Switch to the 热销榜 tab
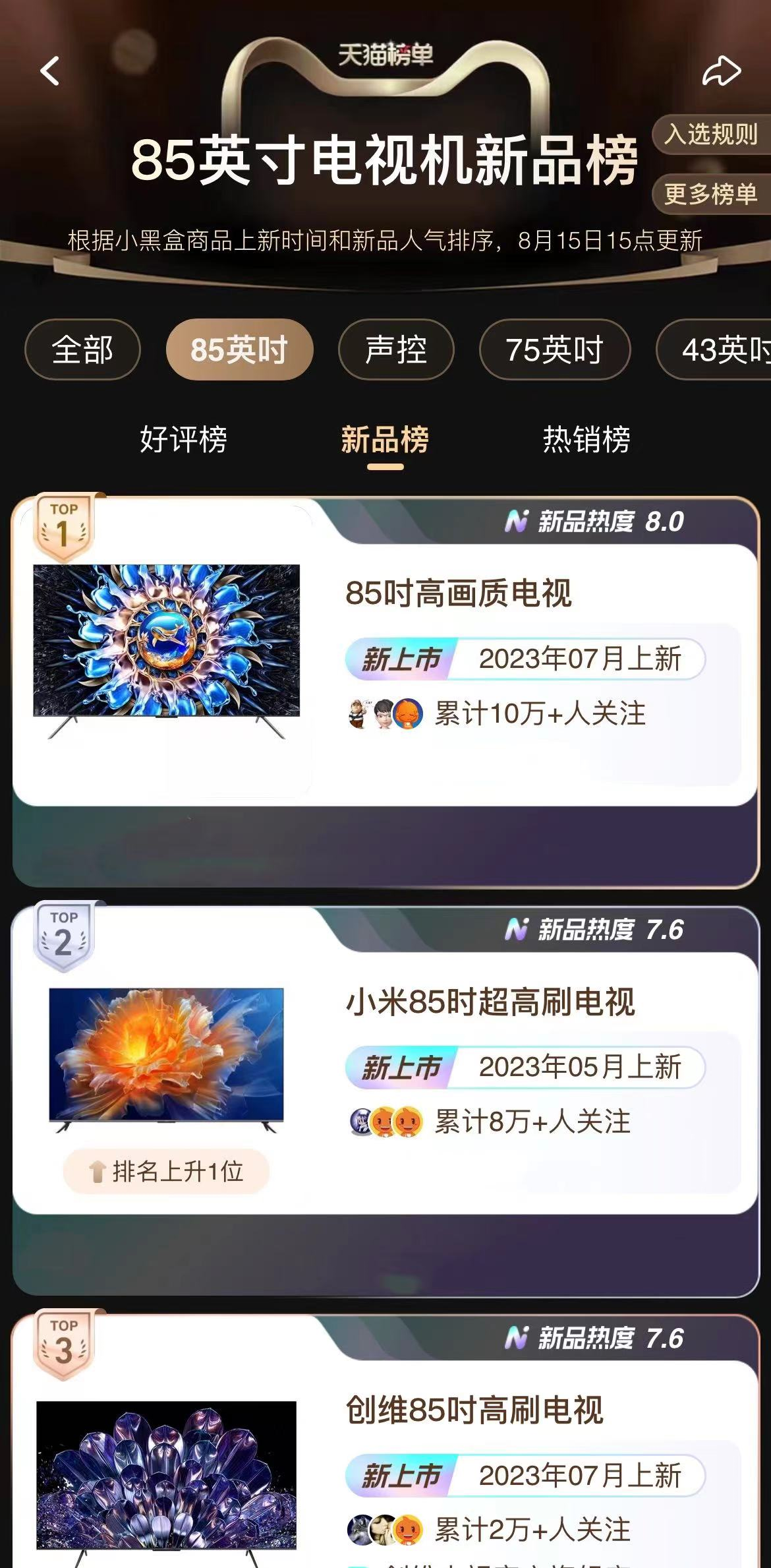The width and height of the screenshot is (771, 1568). 586,439
